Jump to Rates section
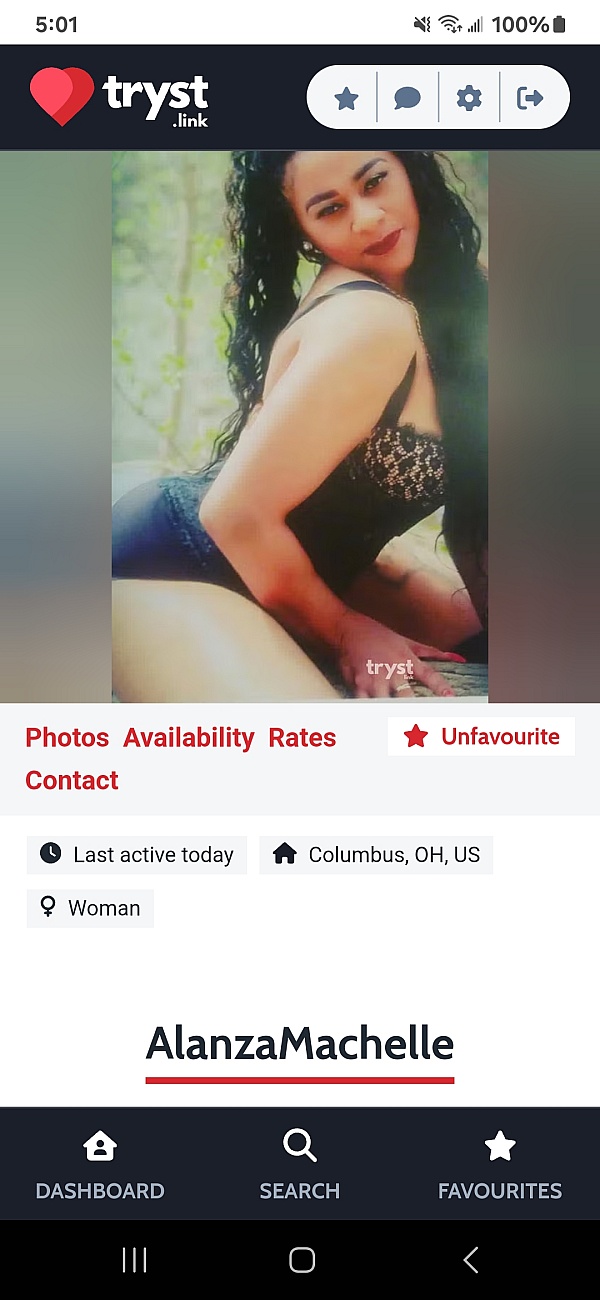600x1300 pixels. click(302, 738)
